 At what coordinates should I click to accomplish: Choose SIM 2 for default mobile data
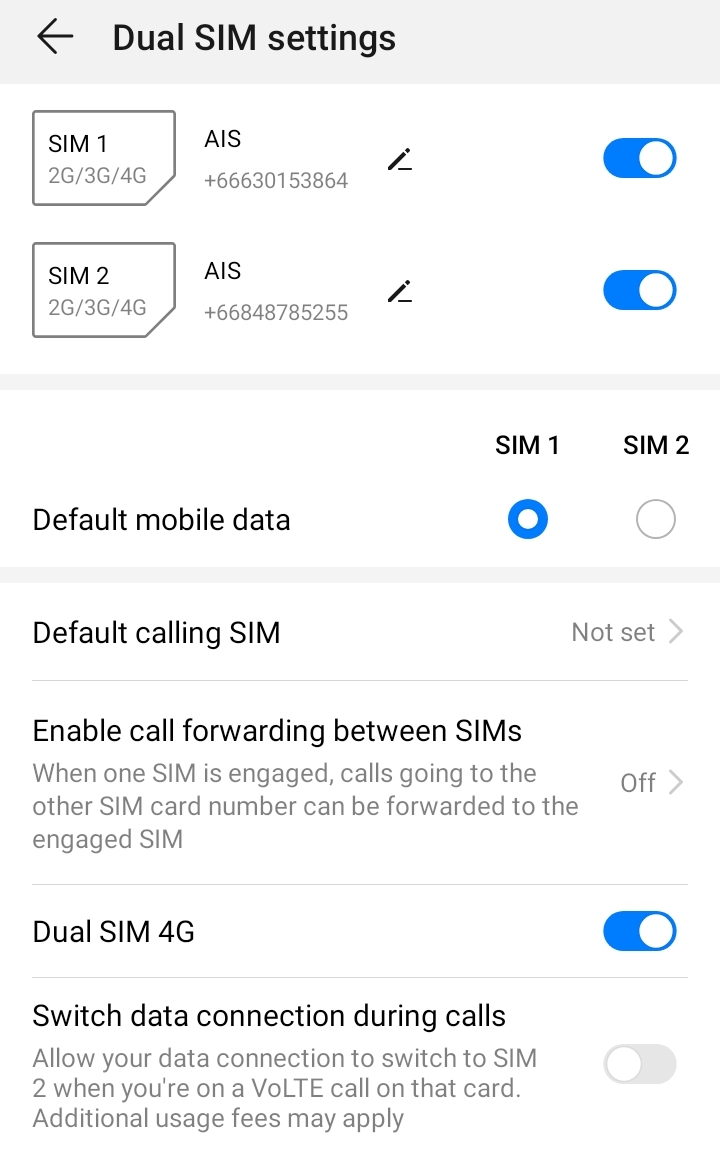tap(656, 520)
